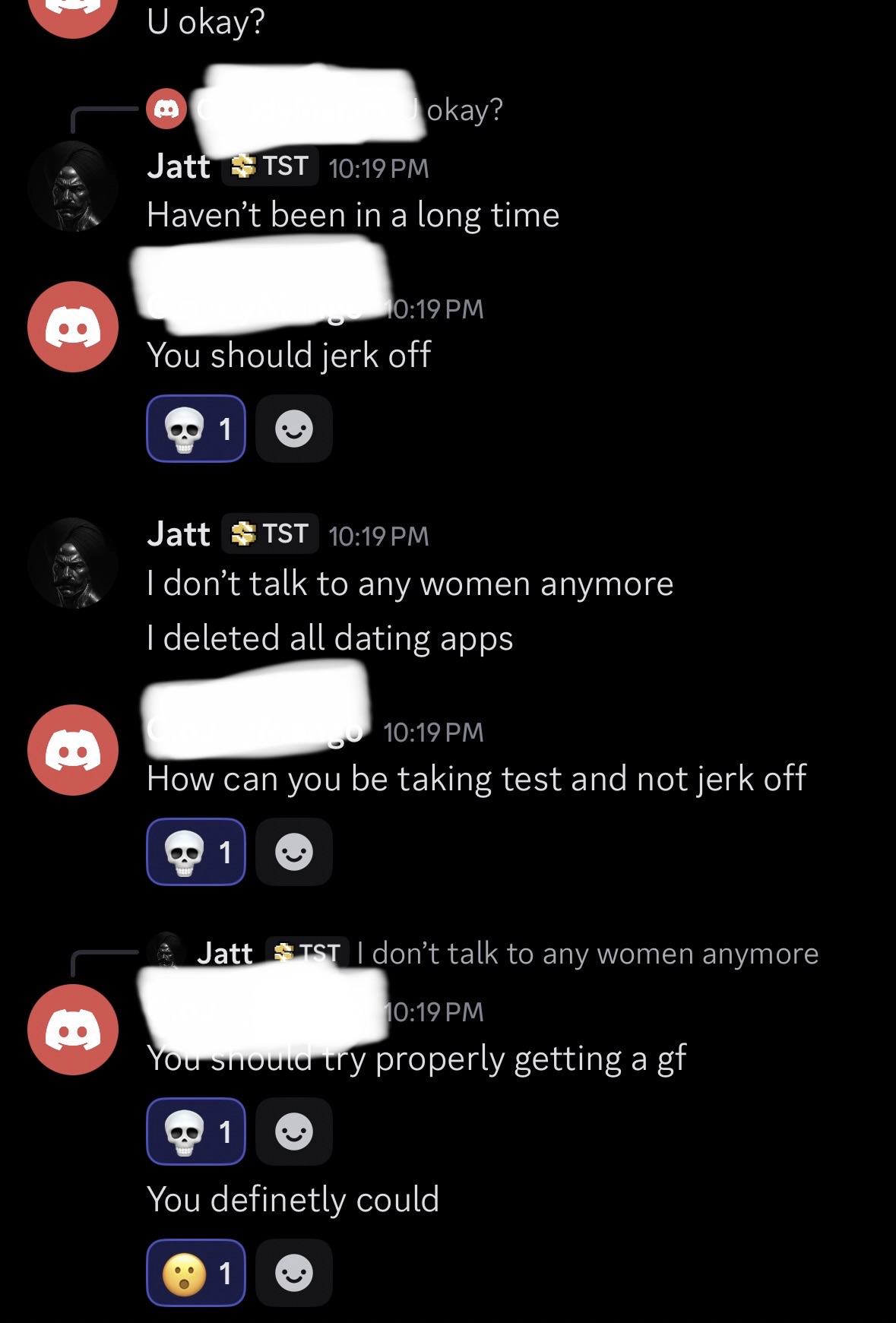Add reaction under "How can you be taking test"
896x1323 pixels.
pos(293,852)
